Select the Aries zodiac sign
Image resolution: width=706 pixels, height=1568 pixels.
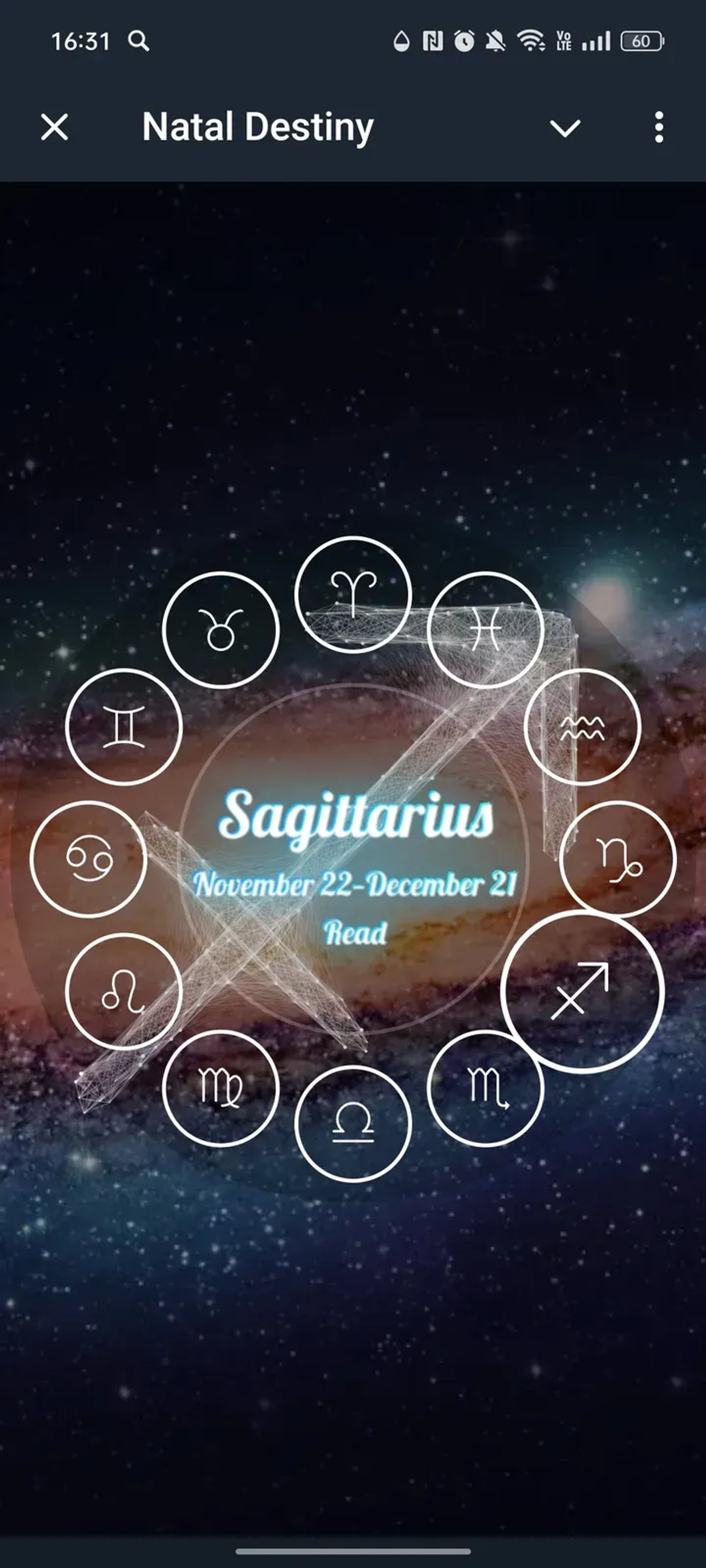[x=353, y=595]
